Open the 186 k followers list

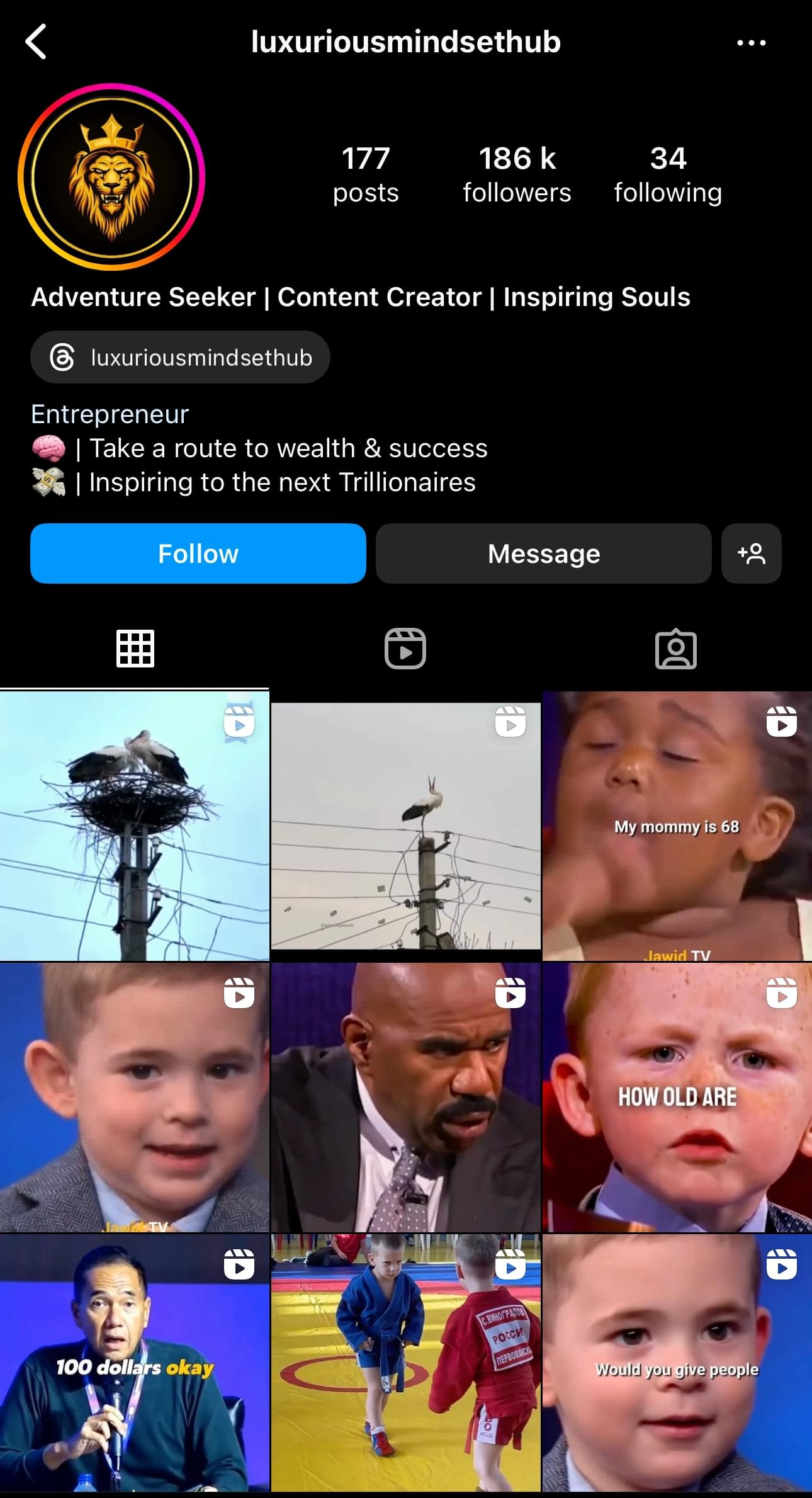(517, 174)
